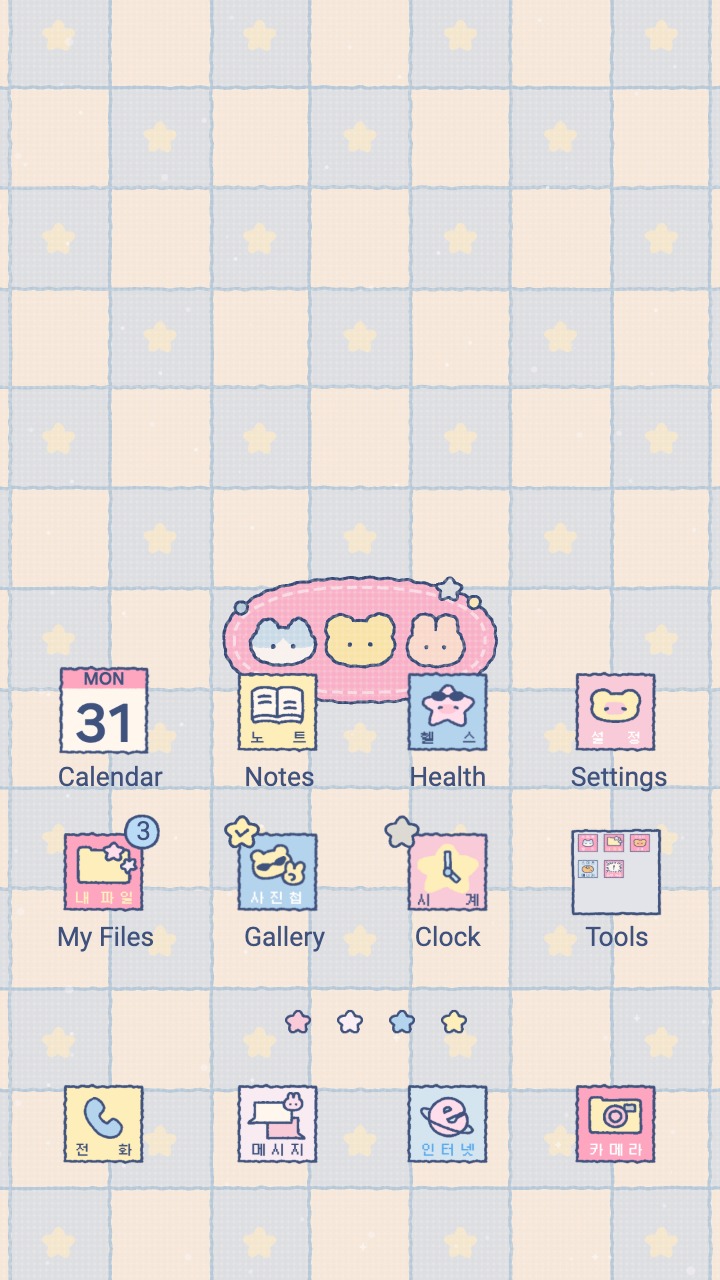Jump to the yellow star page indicator
Screen dimensions: 720x1280
point(454,1022)
